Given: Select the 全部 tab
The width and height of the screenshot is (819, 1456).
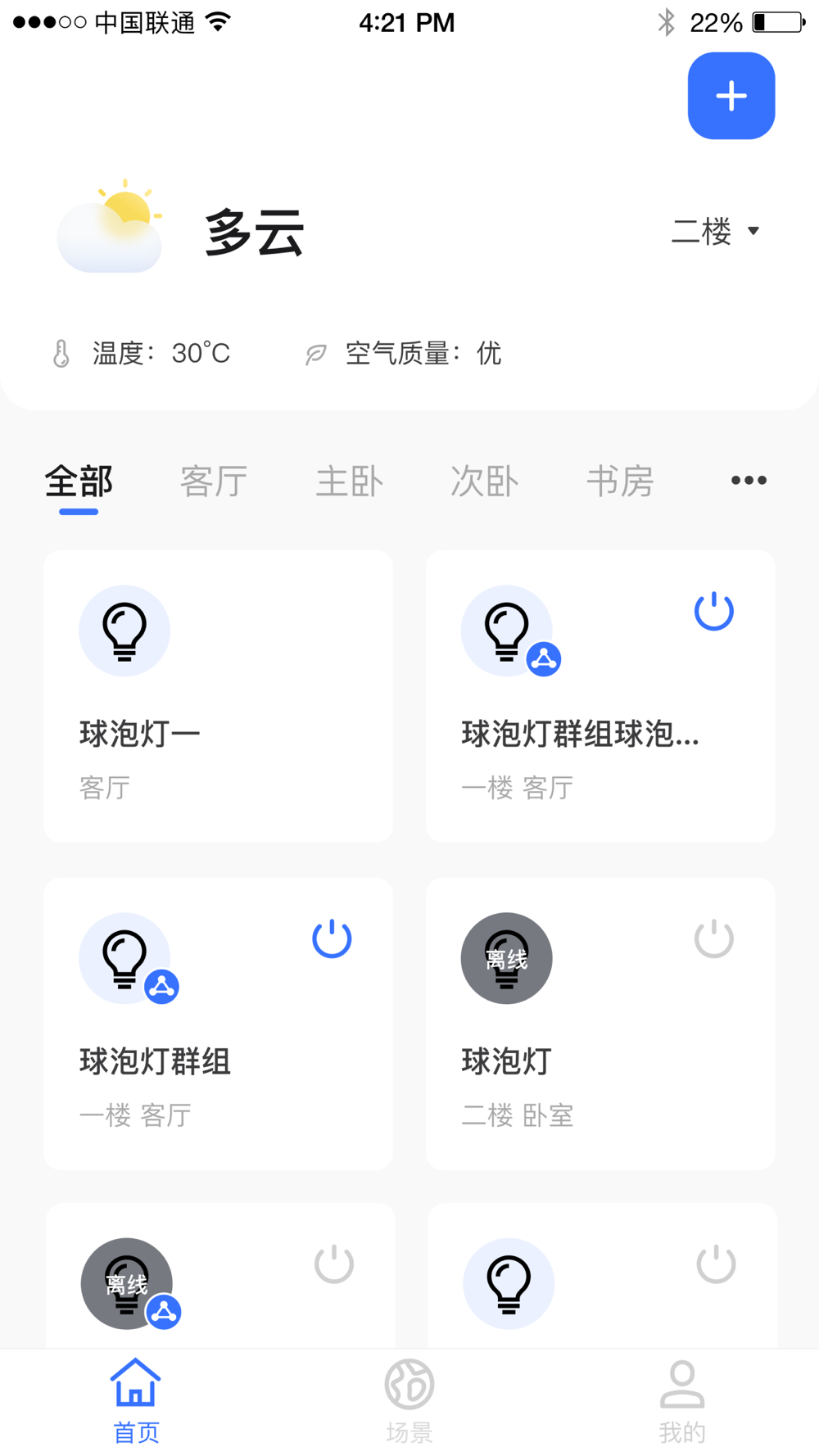Looking at the screenshot, I should [x=79, y=481].
